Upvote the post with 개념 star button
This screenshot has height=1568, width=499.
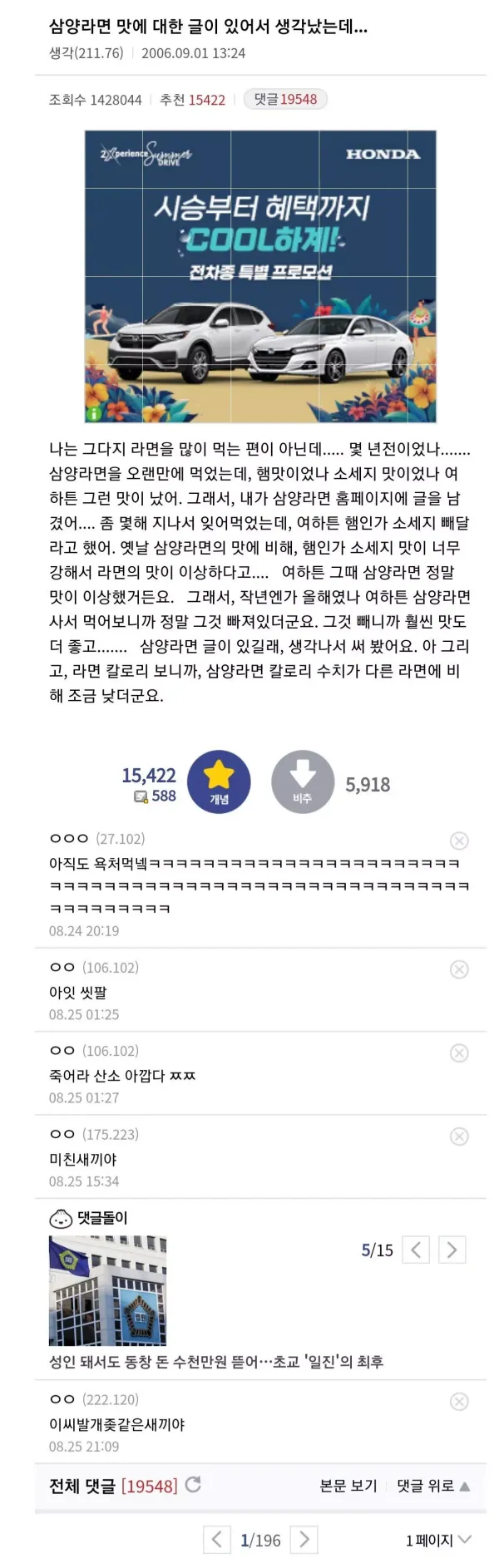[219, 782]
